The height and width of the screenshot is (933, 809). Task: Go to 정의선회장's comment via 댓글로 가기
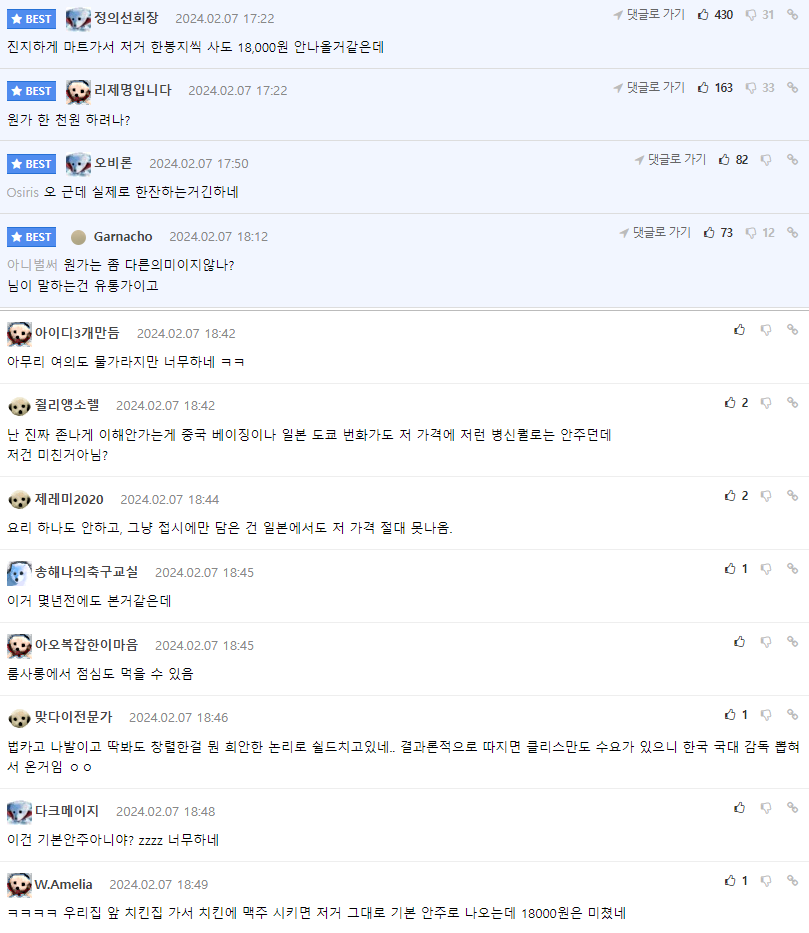click(x=649, y=15)
